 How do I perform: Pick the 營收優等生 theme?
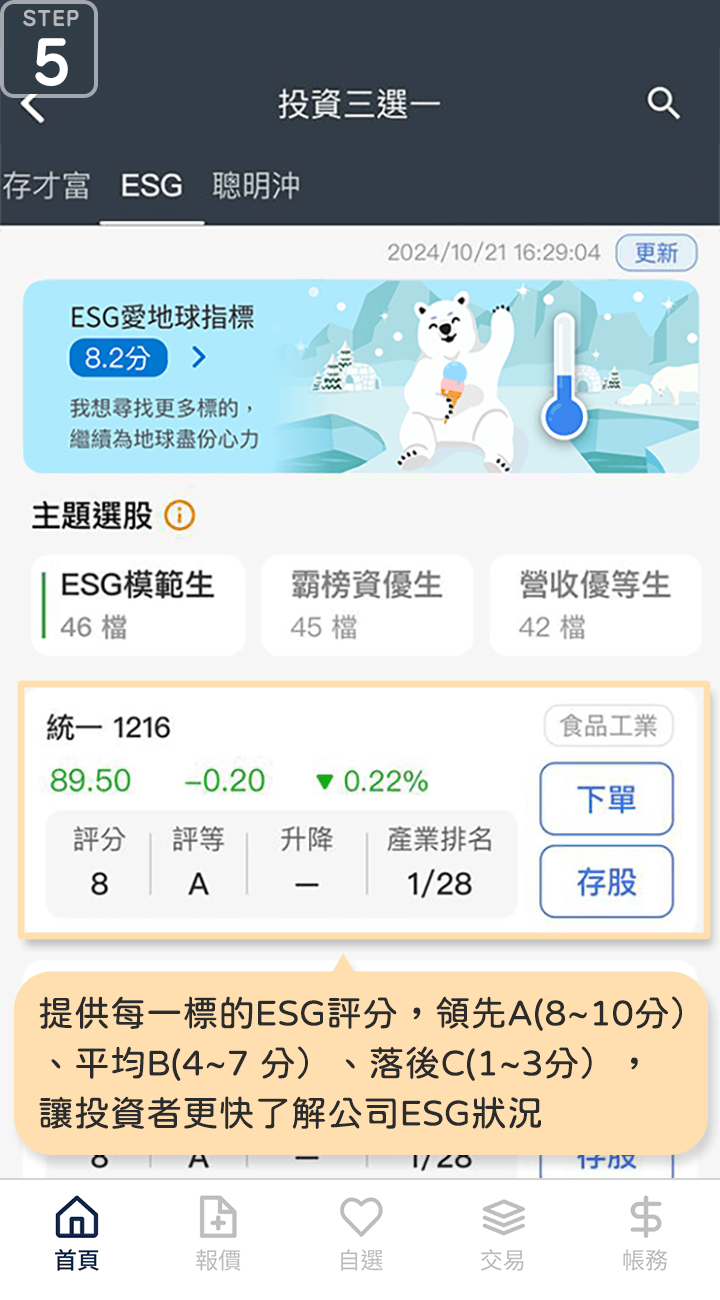pos(595,604)
